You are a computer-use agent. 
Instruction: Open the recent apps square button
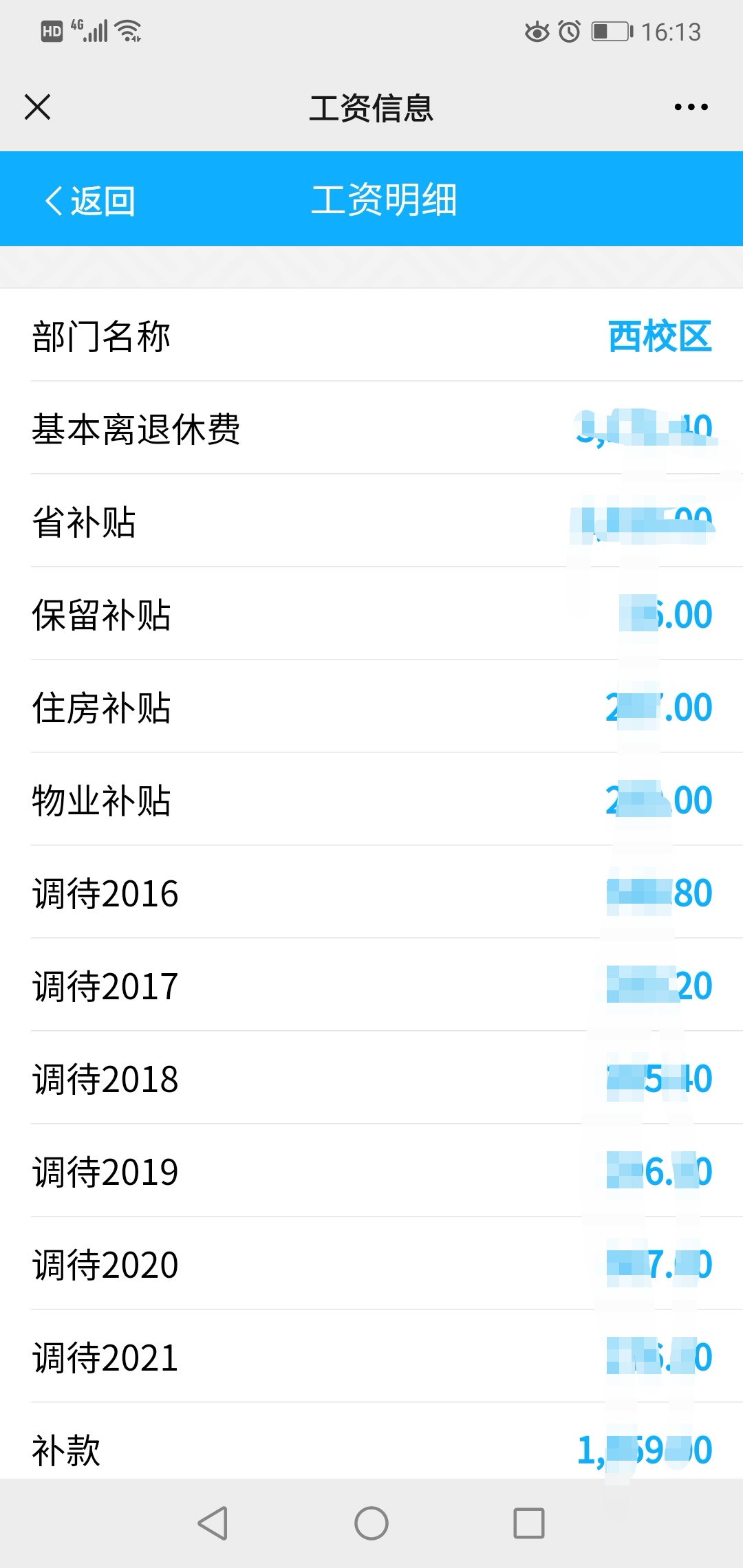(x=528, y=1523)
